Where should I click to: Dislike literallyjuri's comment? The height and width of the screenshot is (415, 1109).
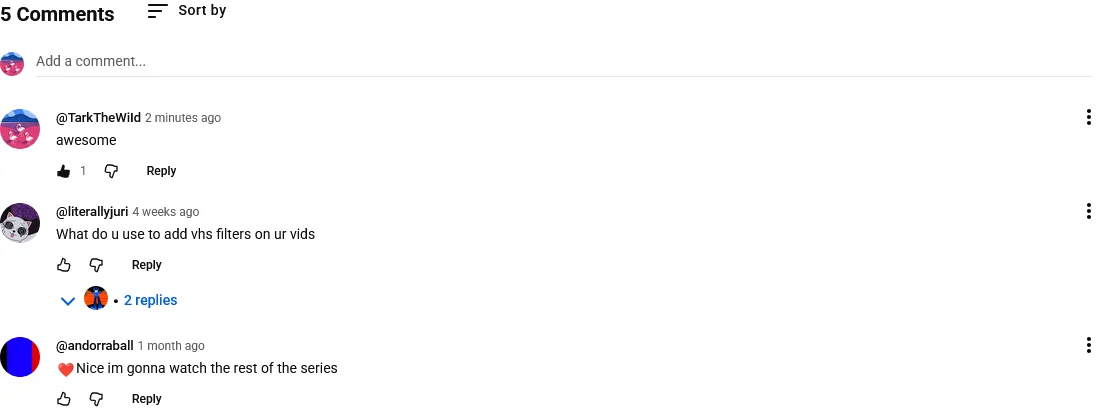point(96,265)
